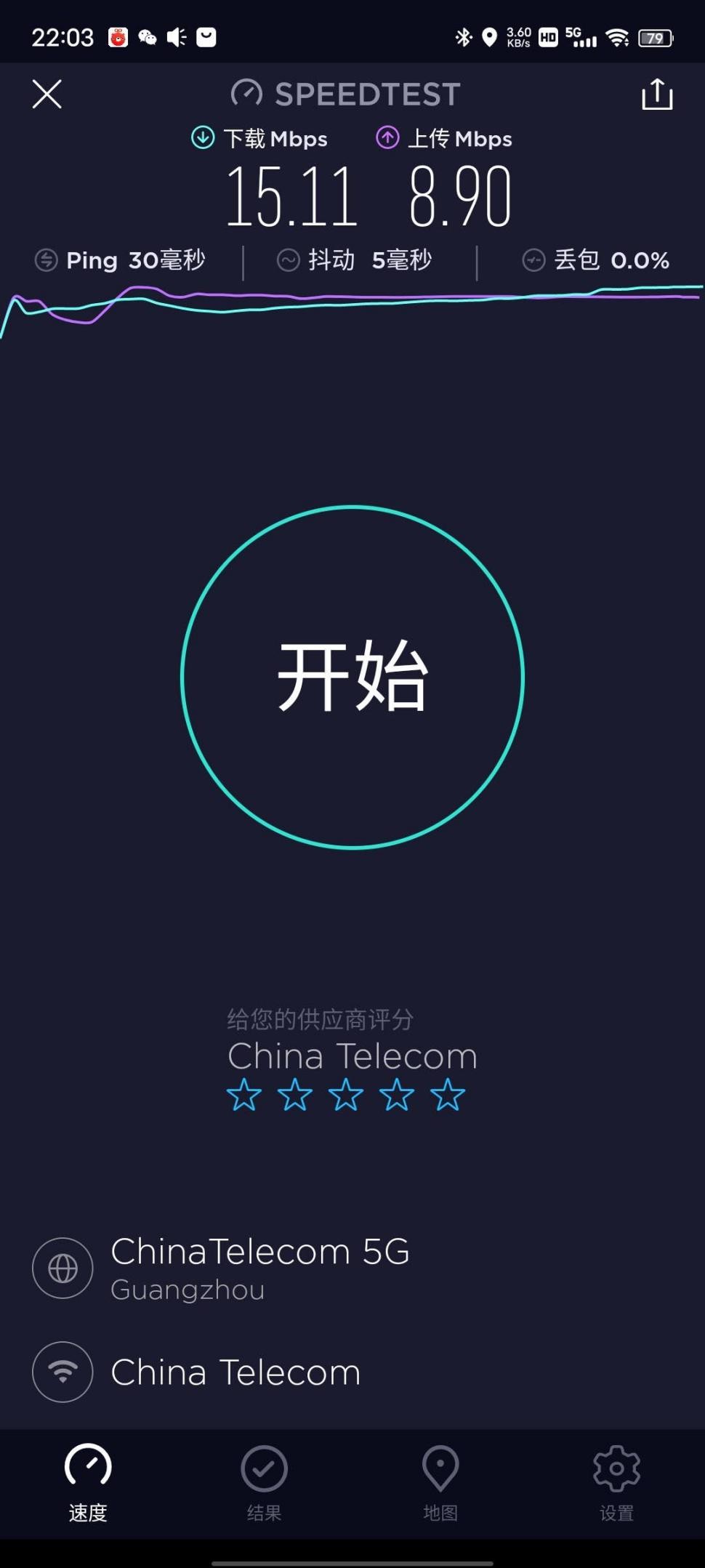Select the 速度 speed tab
705x1568 pixels.
click(88, 1481)
